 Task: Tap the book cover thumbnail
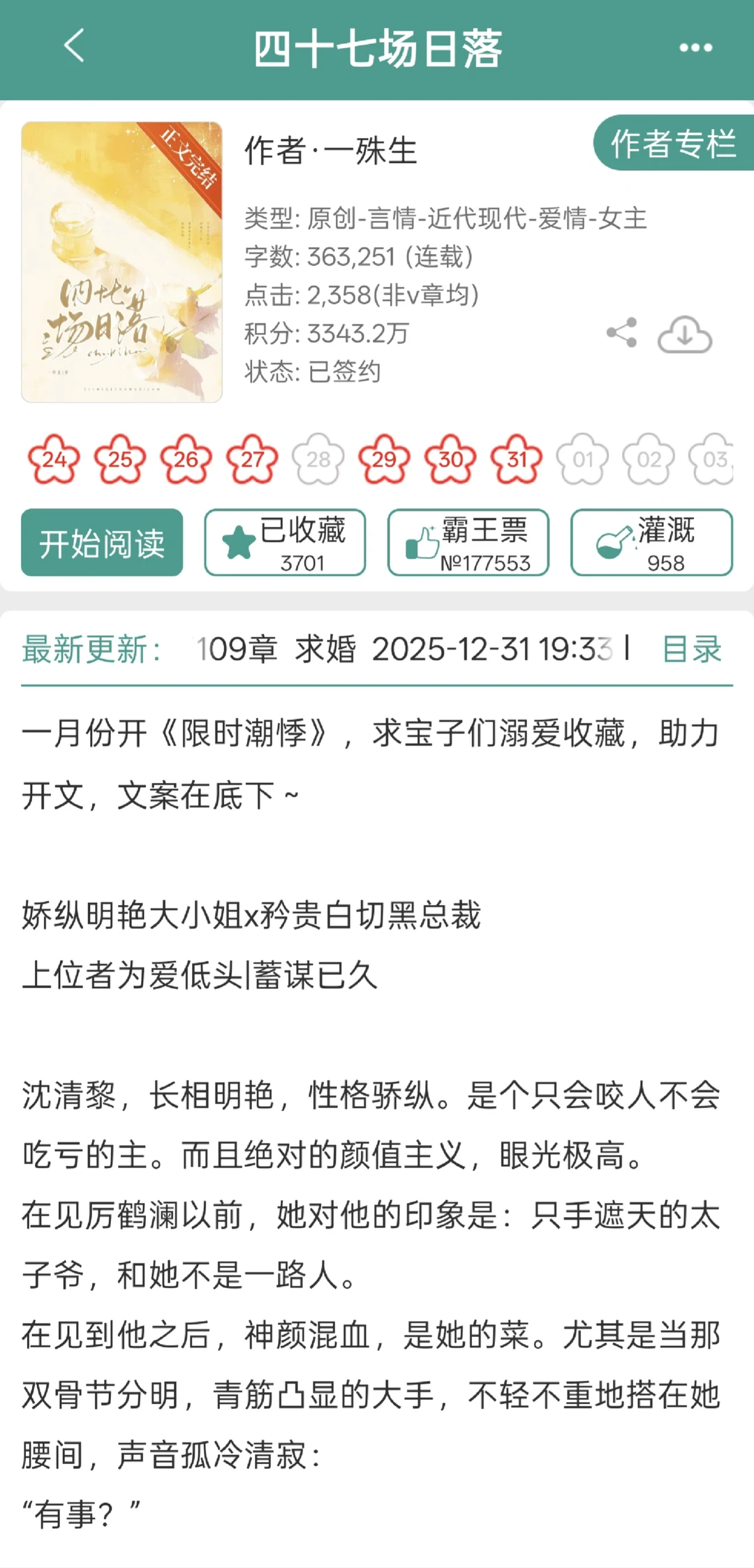pos(122,262)
